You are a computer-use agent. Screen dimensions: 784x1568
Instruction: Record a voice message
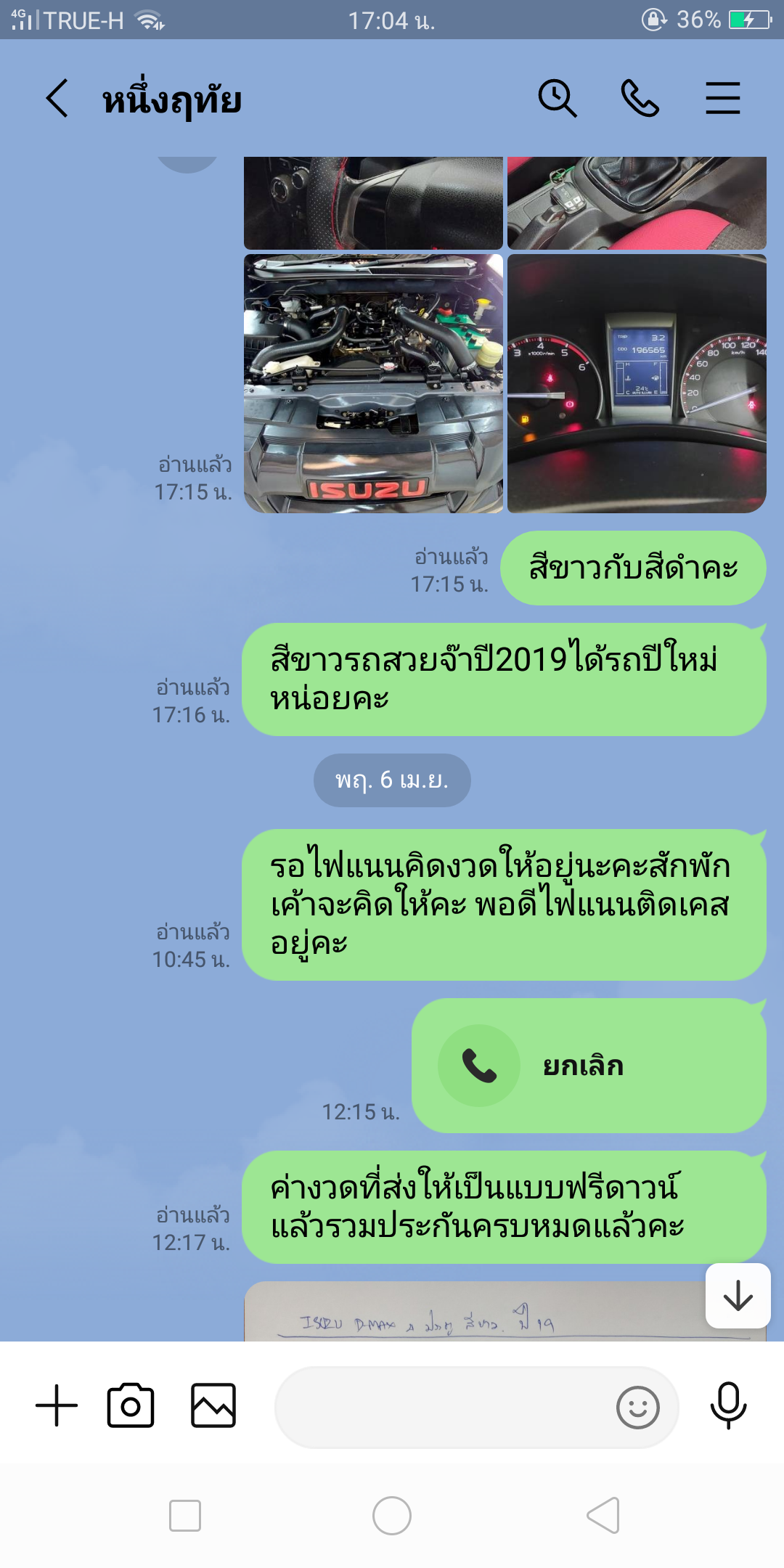[728, 1405]
